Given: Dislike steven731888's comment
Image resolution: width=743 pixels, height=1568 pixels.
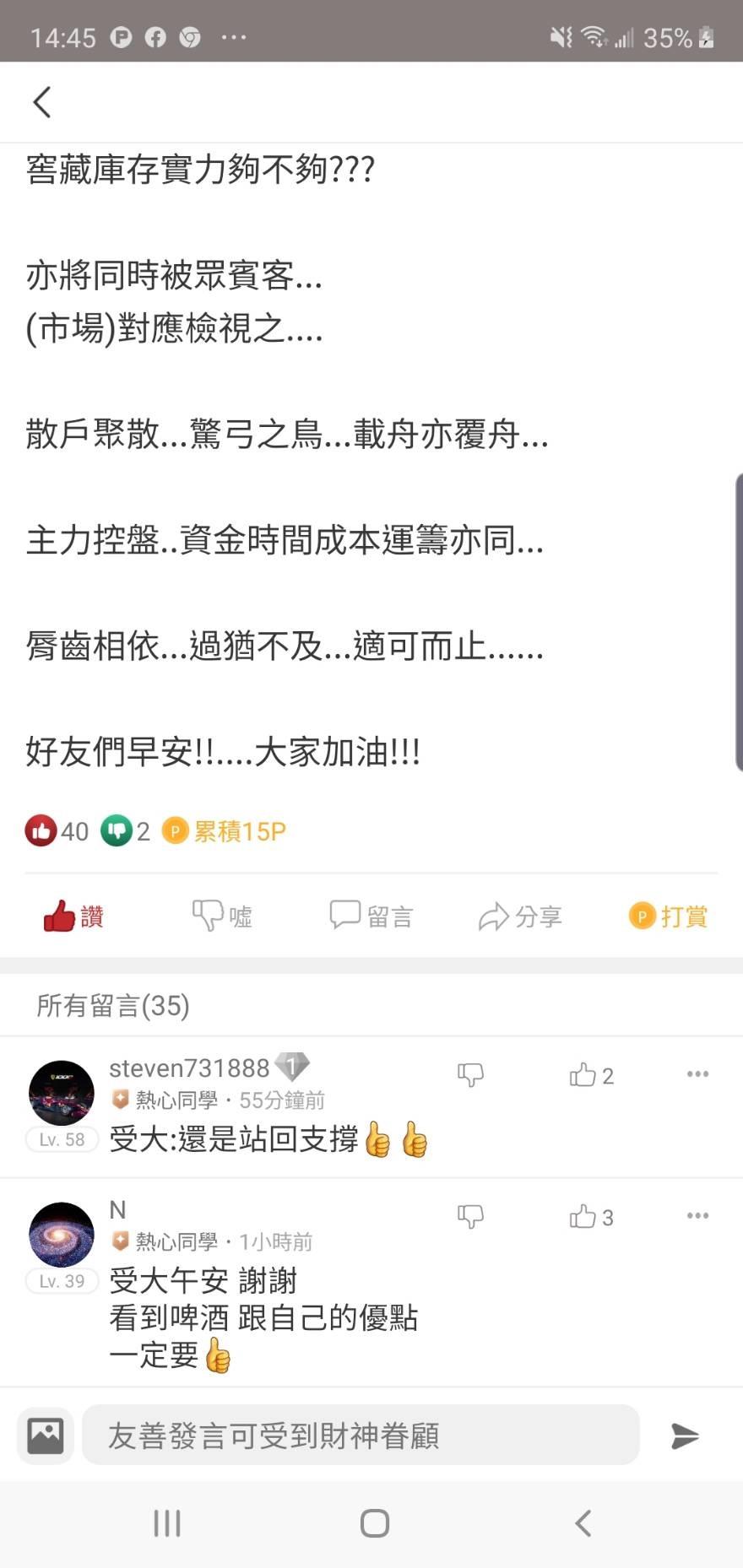Looking at the screenshot, I should click(x=470, y=1074).
